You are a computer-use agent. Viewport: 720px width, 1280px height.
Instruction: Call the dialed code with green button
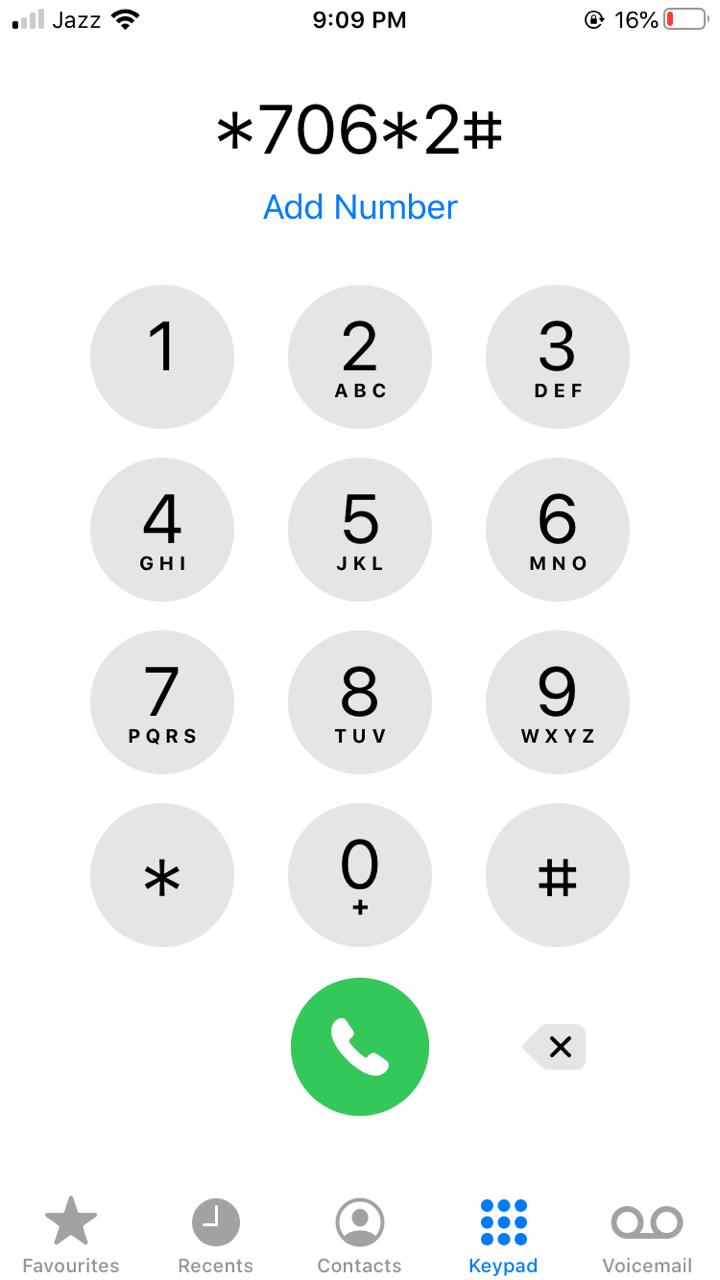[360, 1047]
